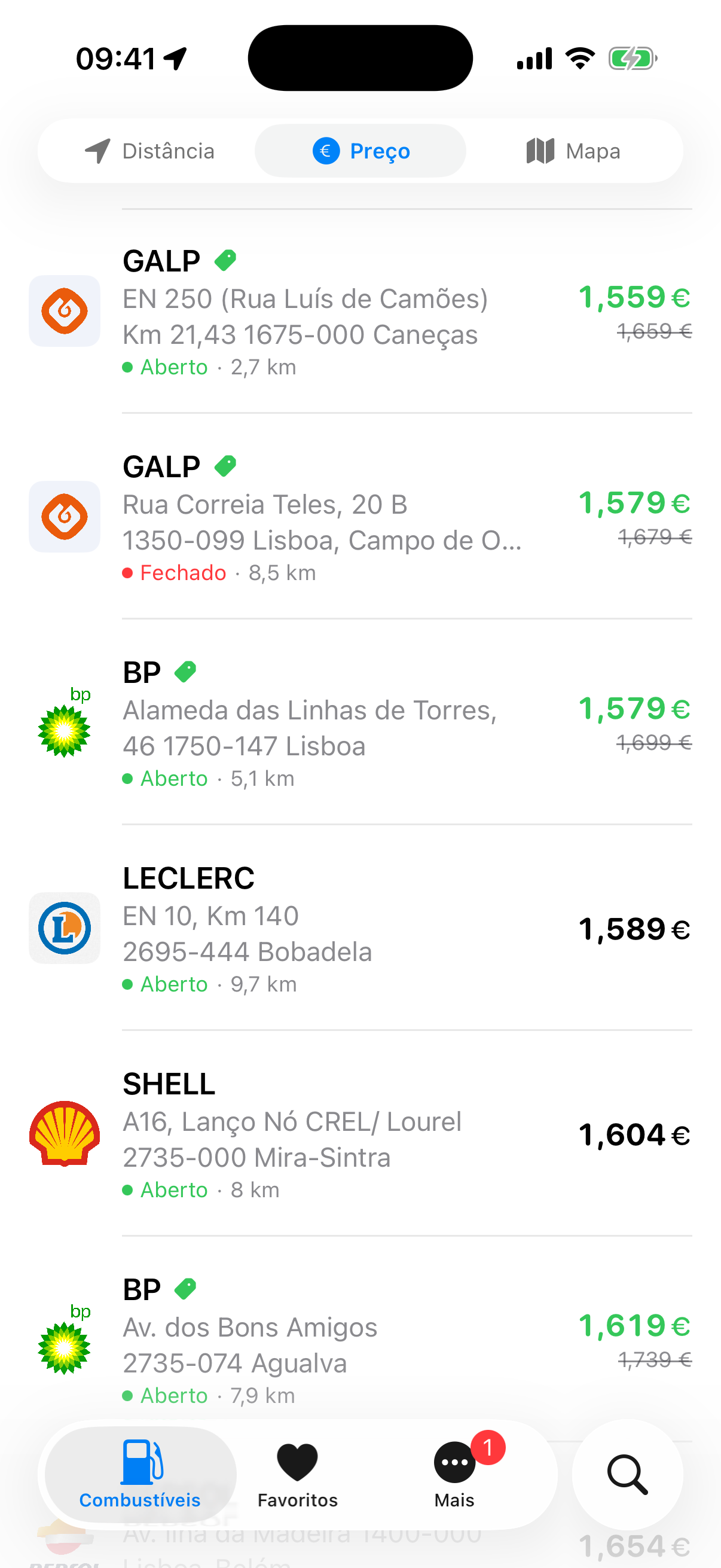This screenshot has width=721, height=1568.
Task: Switch to the Distância sorting tab
Action: click(153, 151)
